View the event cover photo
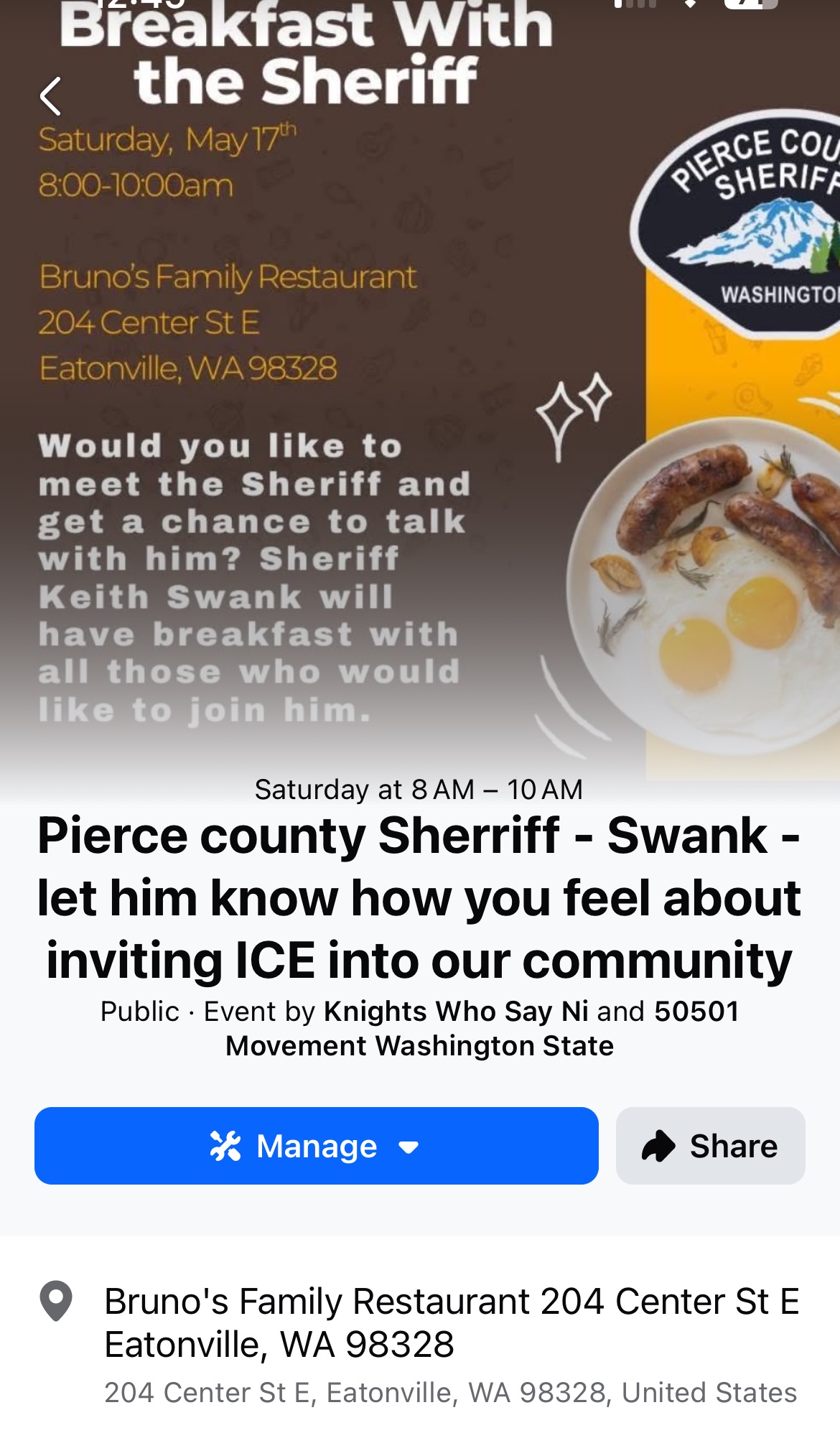Image resolution: width=840 pixels, height=1433 pixels. tap(420, 388)
